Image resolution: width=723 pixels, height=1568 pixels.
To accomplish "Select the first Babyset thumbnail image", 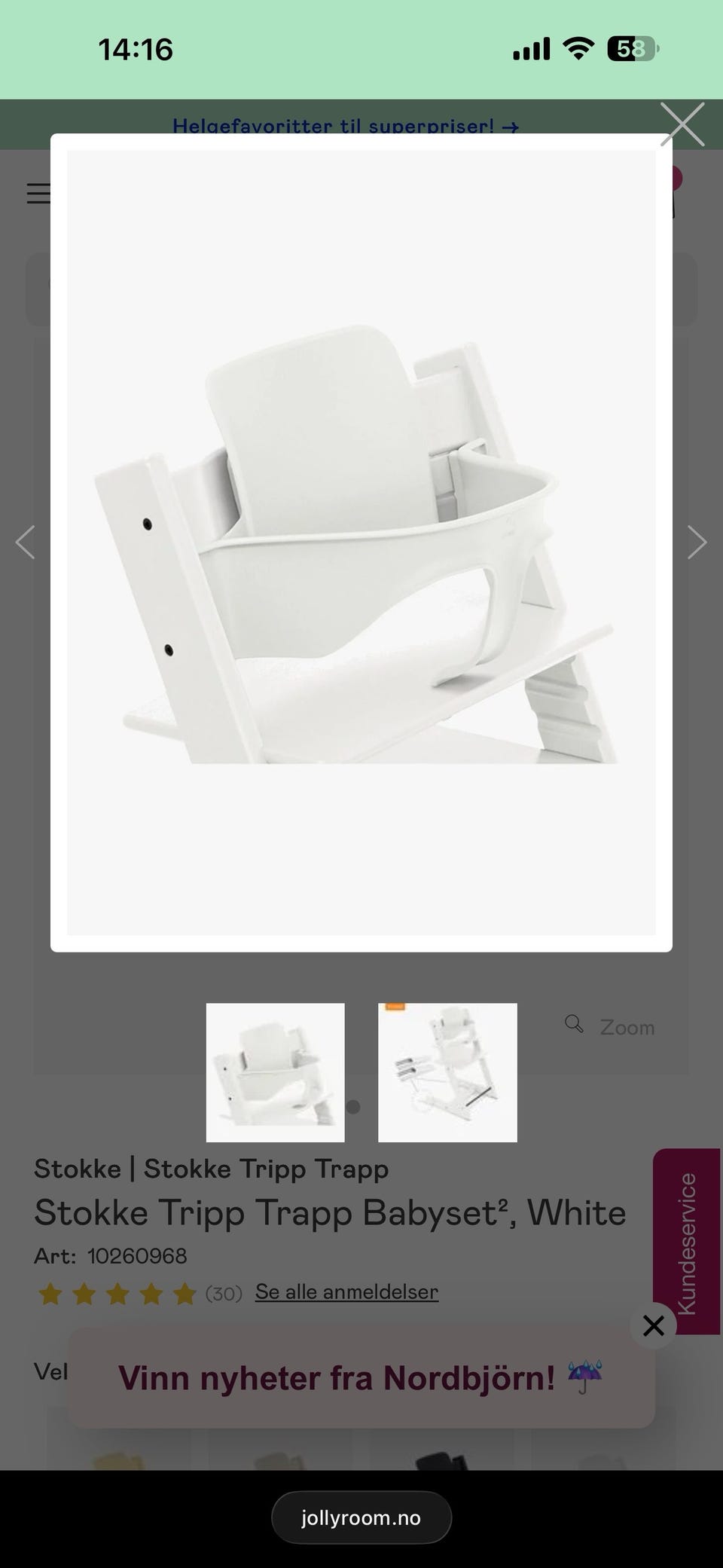I will point(276,1072).
